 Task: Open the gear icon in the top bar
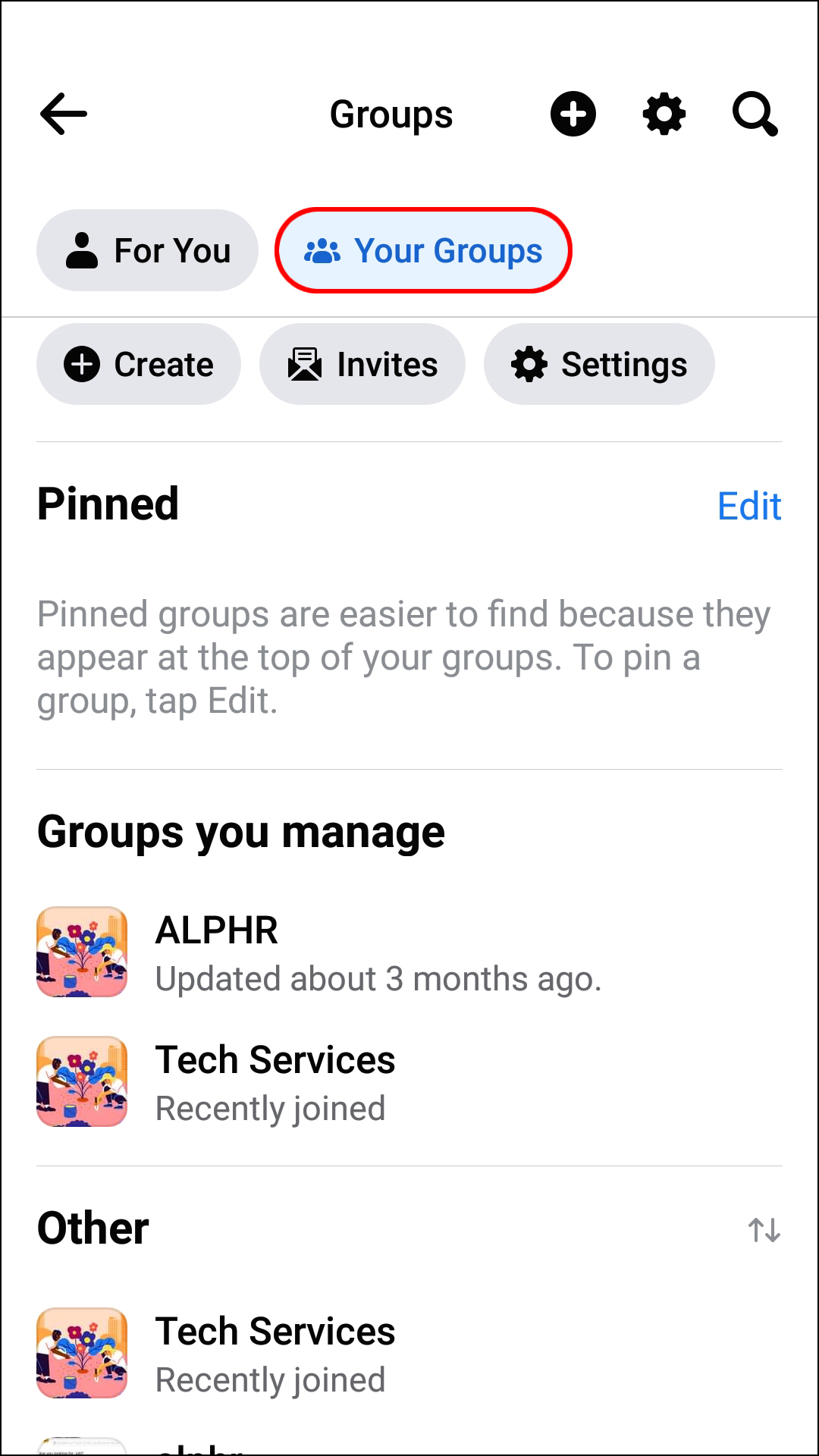coord(664,115)
